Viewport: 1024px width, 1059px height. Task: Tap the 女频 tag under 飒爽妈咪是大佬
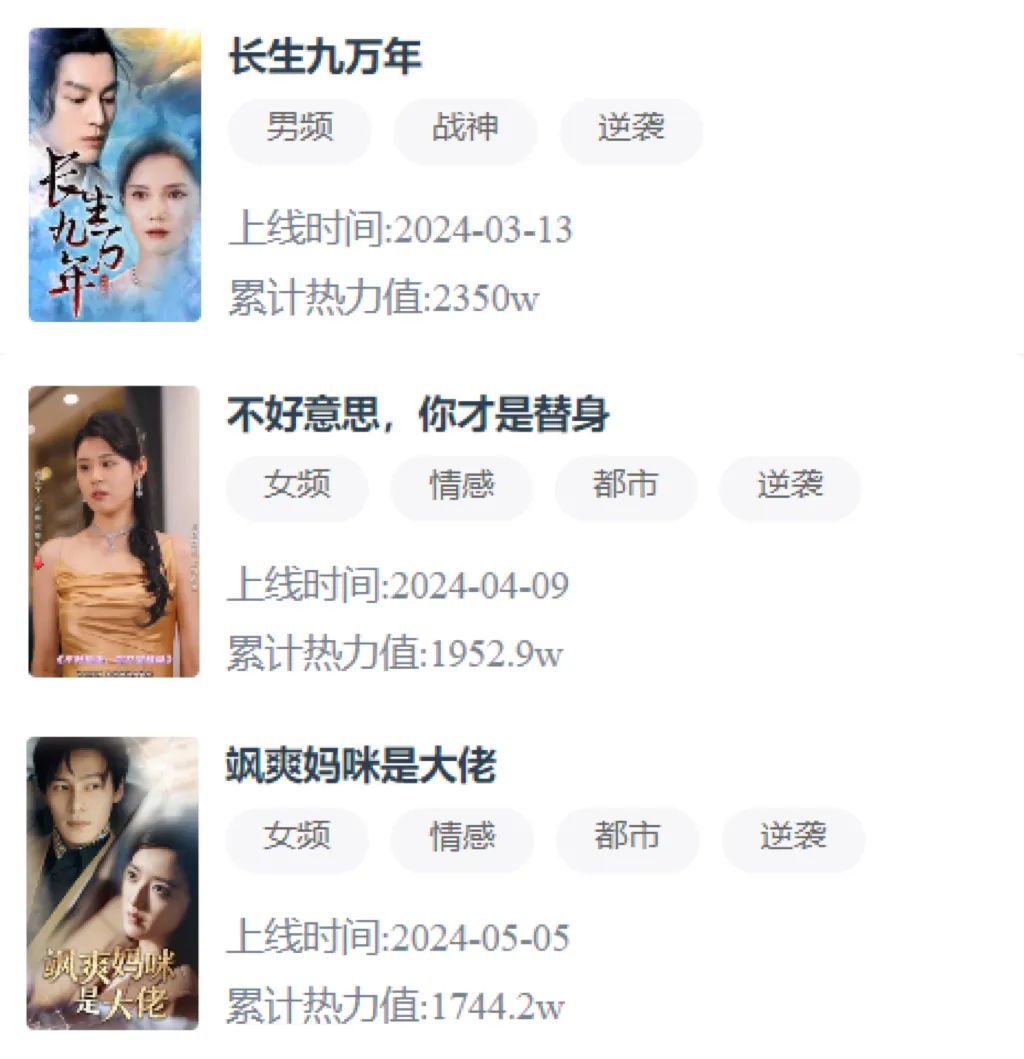[297, 838]
